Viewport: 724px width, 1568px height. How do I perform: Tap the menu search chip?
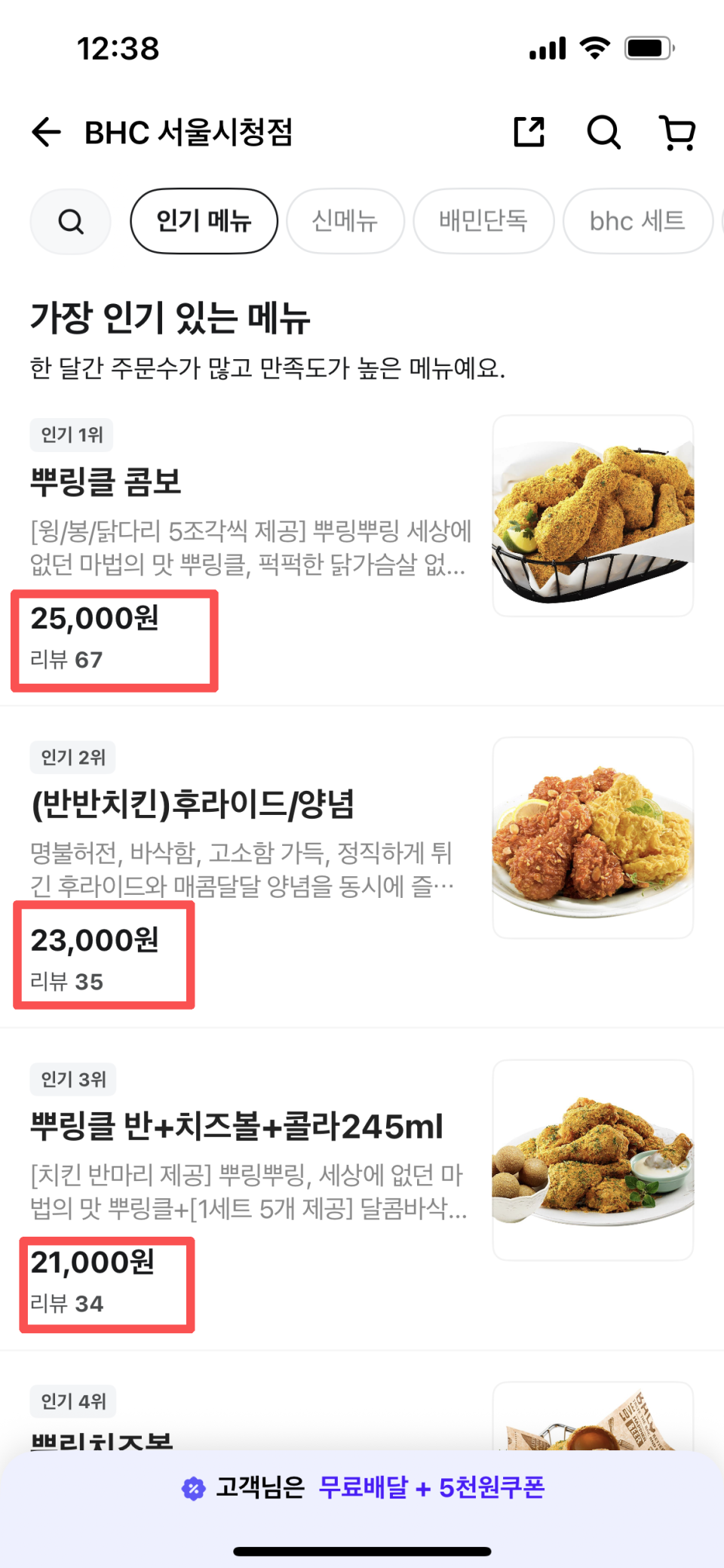70,222
